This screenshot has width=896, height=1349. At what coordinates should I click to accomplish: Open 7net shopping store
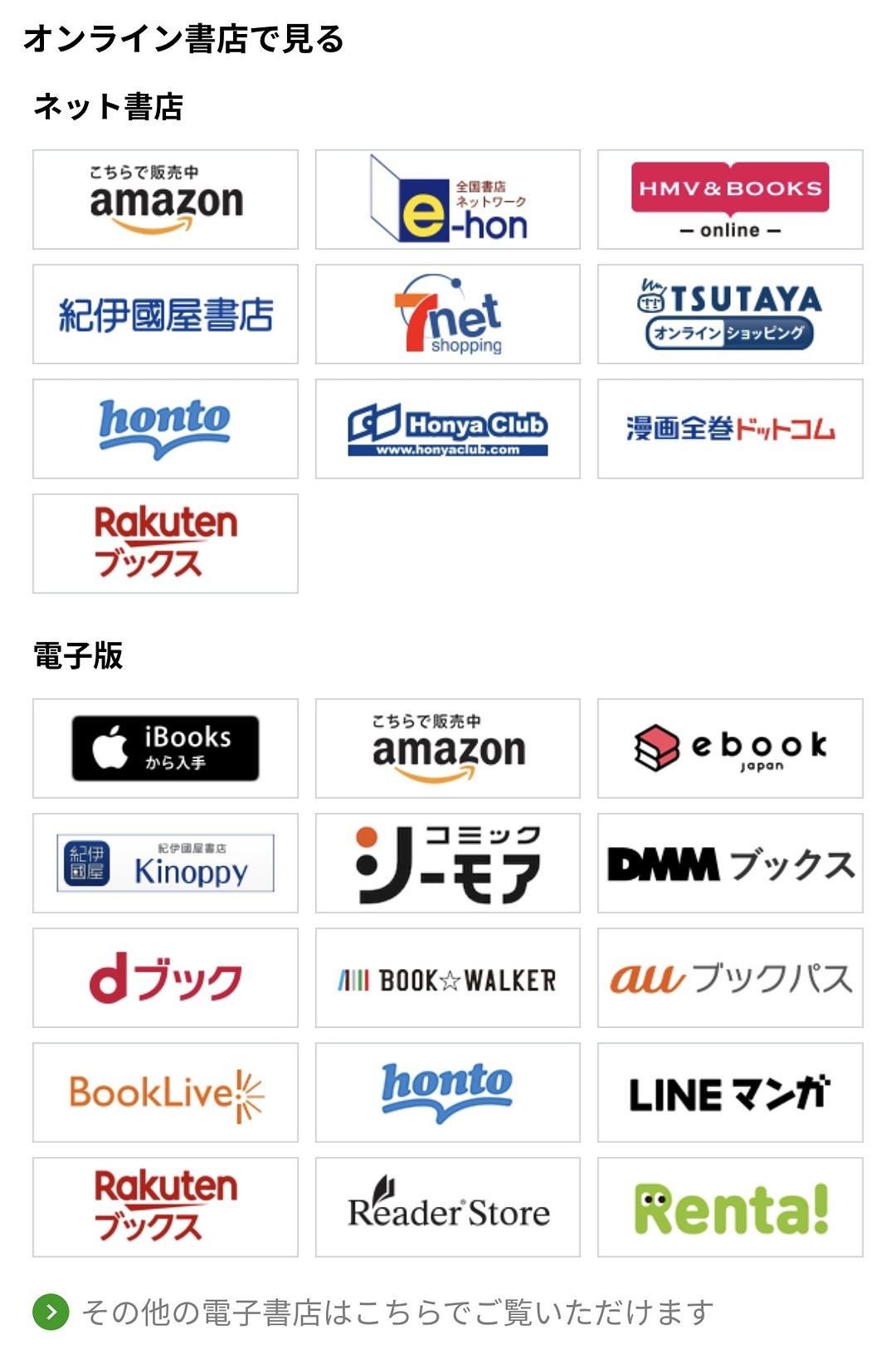click(447, 314)
